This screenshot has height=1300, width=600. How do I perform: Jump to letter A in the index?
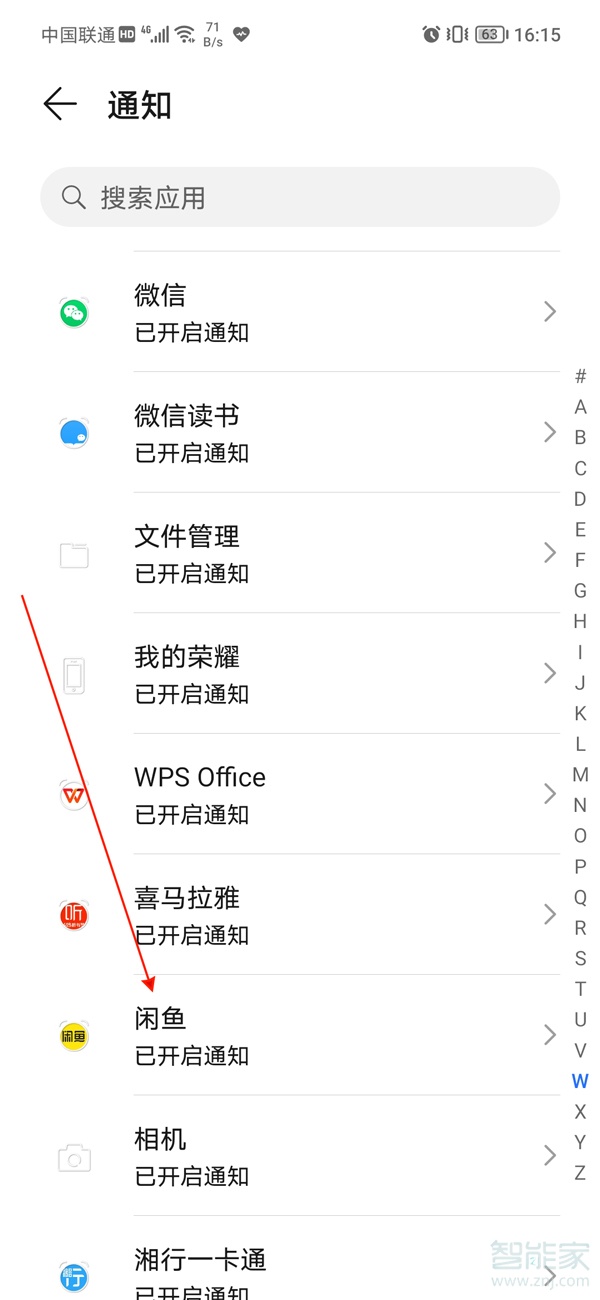tap(580, 407)
